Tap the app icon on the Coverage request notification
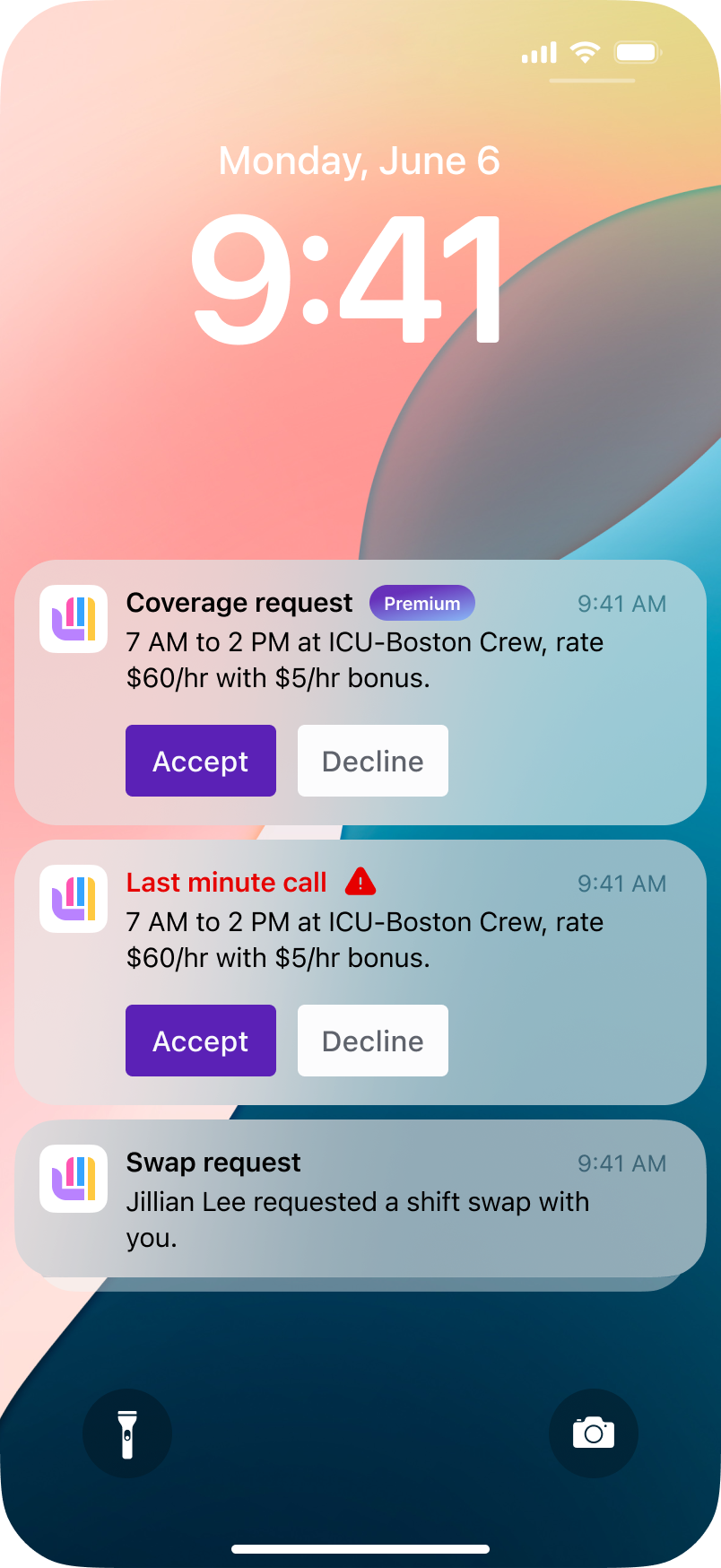The height and width of the screenshot is (1568, 721). coord(73,619)
